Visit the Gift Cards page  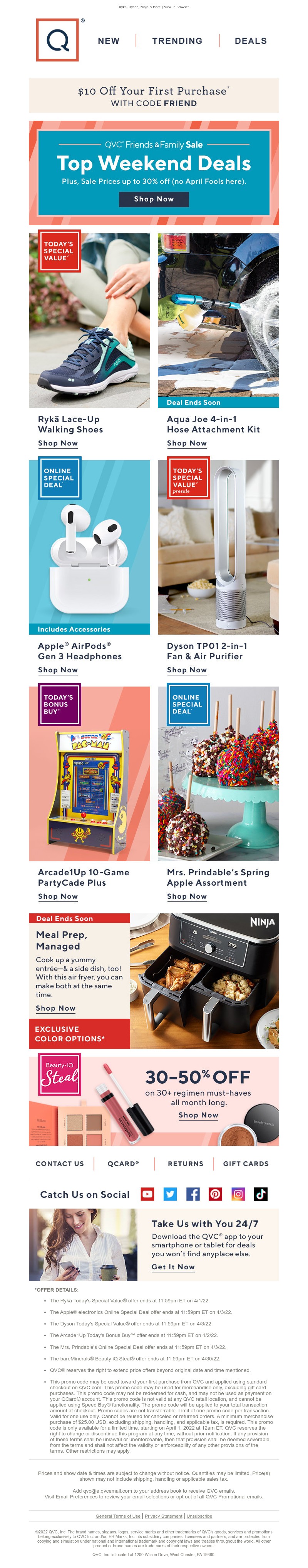point(245,1163)
